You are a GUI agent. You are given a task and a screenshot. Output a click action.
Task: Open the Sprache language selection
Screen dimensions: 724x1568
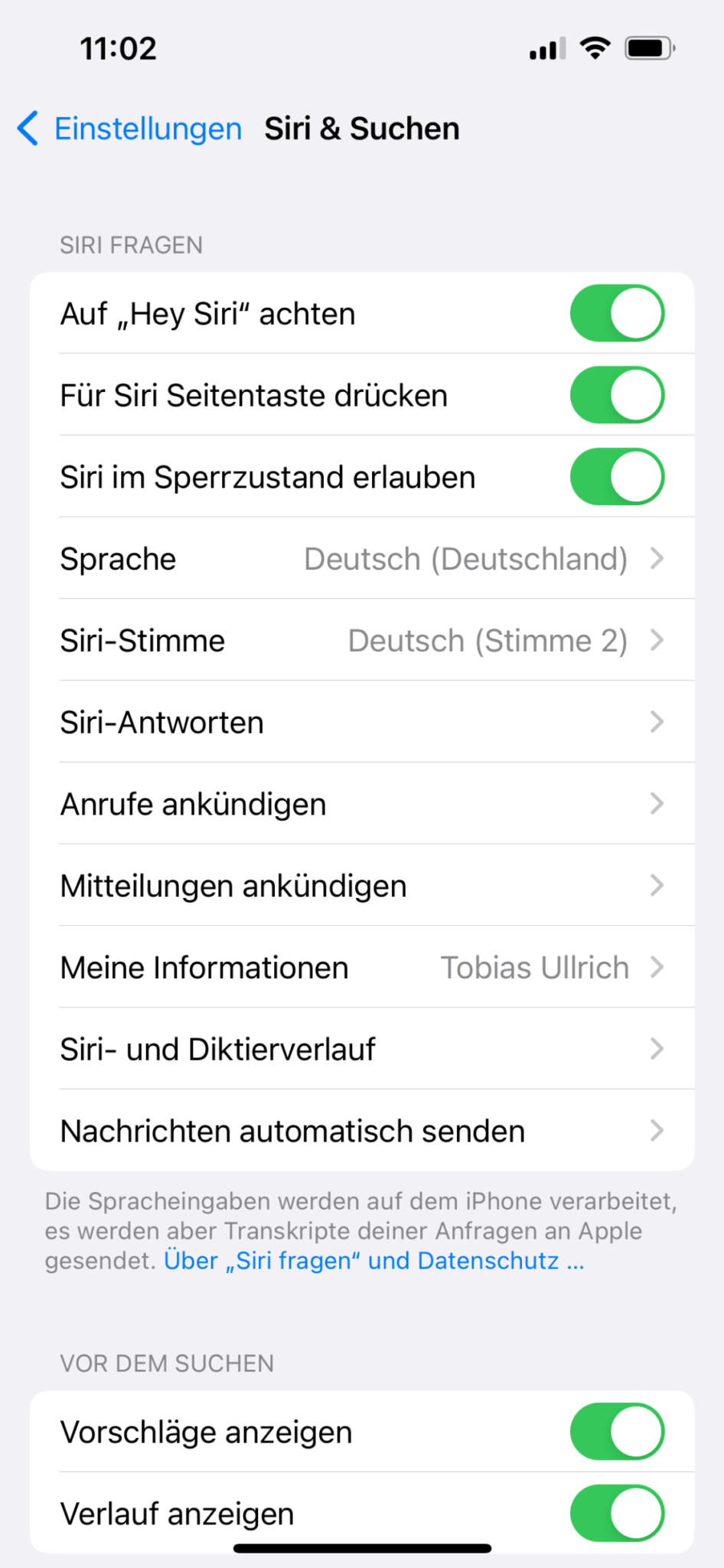362,558
